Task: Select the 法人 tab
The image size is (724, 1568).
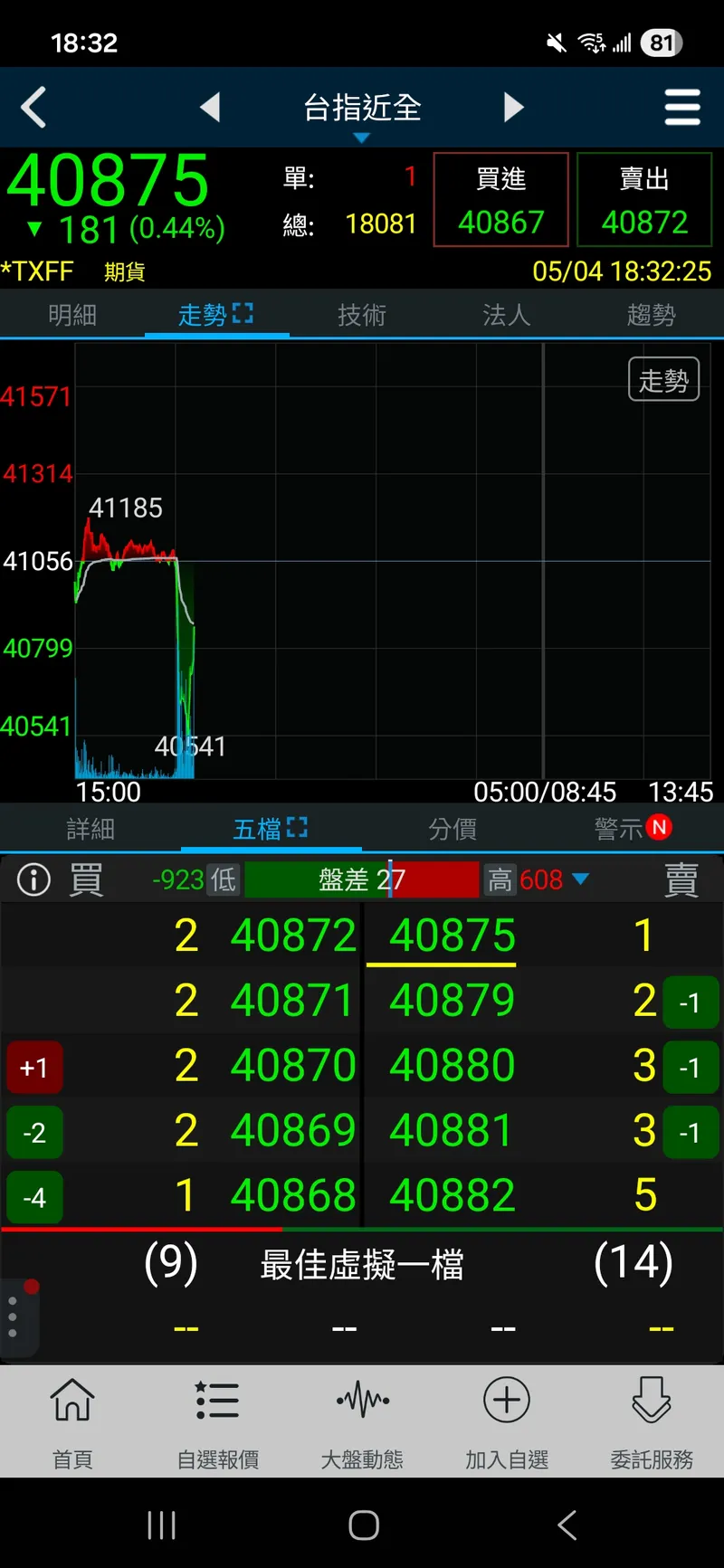Action: pos(507,315)
